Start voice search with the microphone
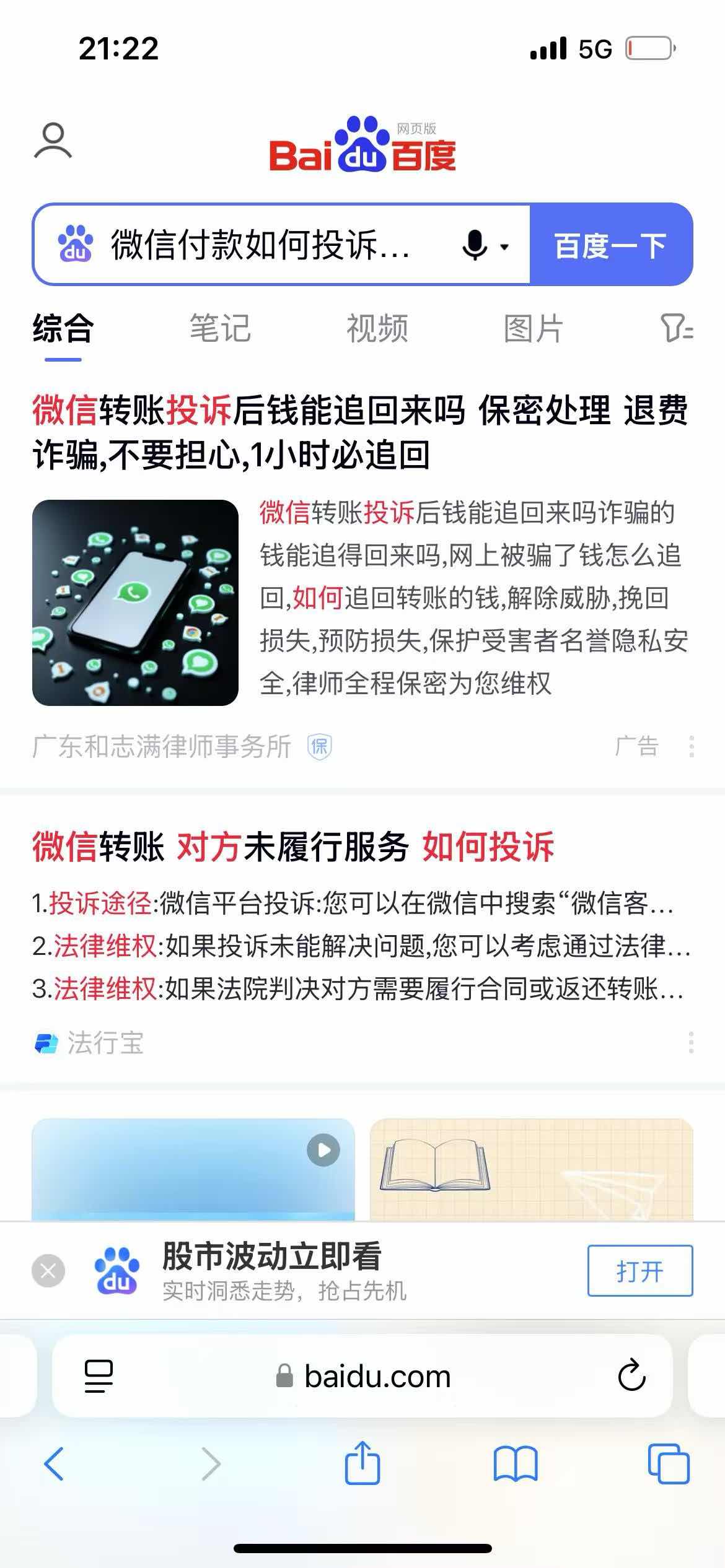This screenshot has width=725, height=1568. click(x=475, y=245)
